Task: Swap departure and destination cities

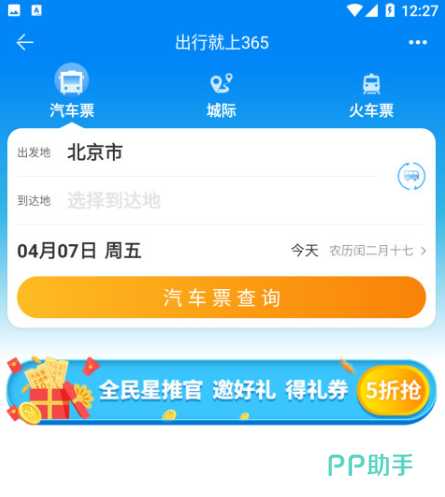Action: pyautogui.click(x=411, y=176)
